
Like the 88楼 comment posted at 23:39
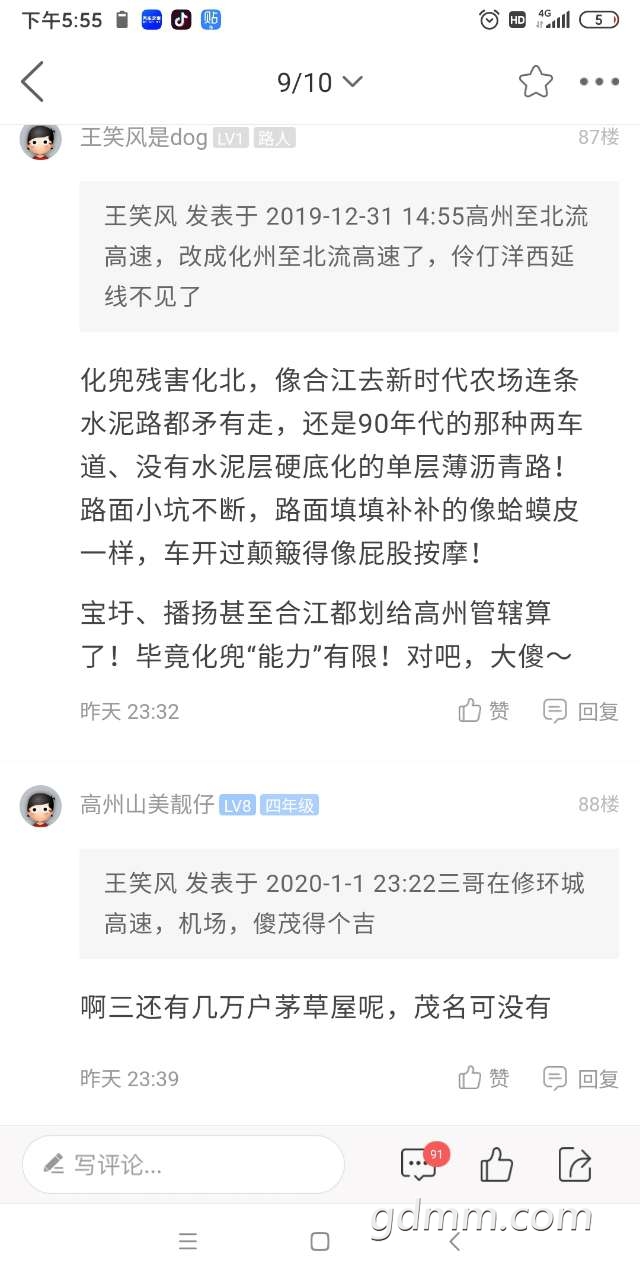coord(484,1078)
